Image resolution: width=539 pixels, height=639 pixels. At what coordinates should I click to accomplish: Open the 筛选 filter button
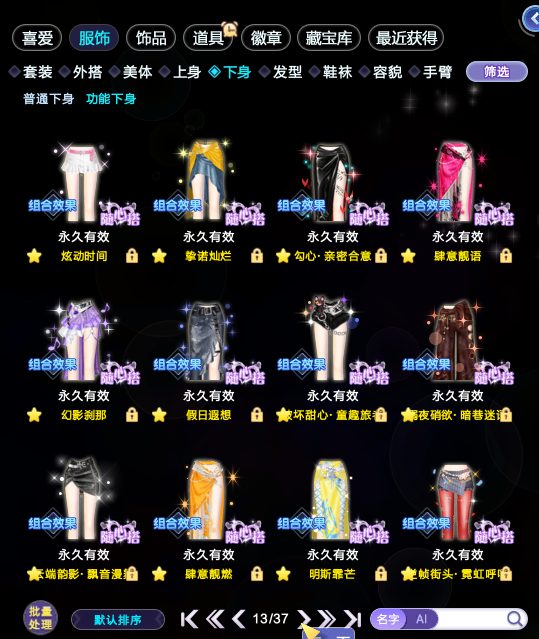497,72
